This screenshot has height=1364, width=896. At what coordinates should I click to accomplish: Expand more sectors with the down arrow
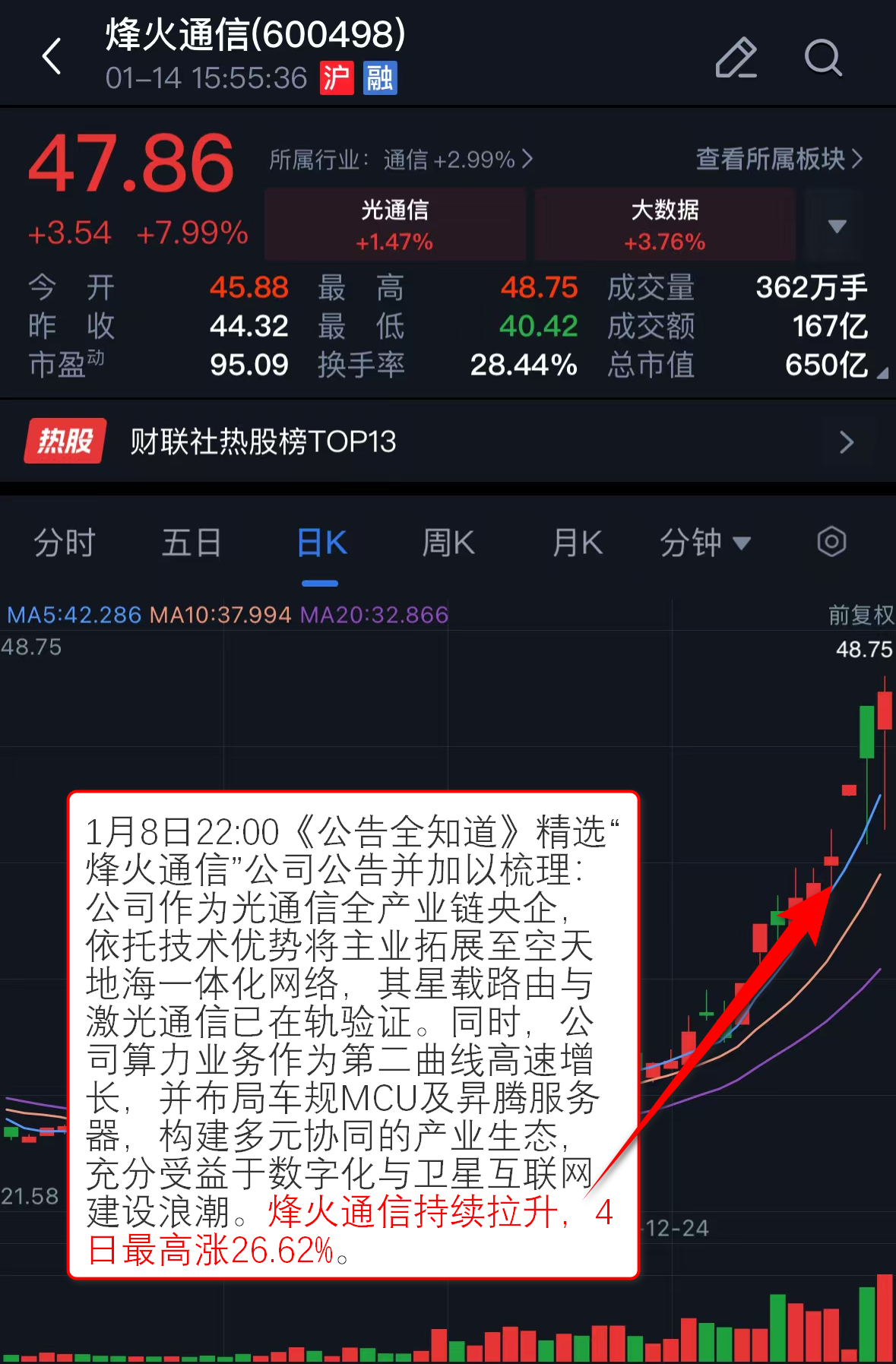[837, 226]
